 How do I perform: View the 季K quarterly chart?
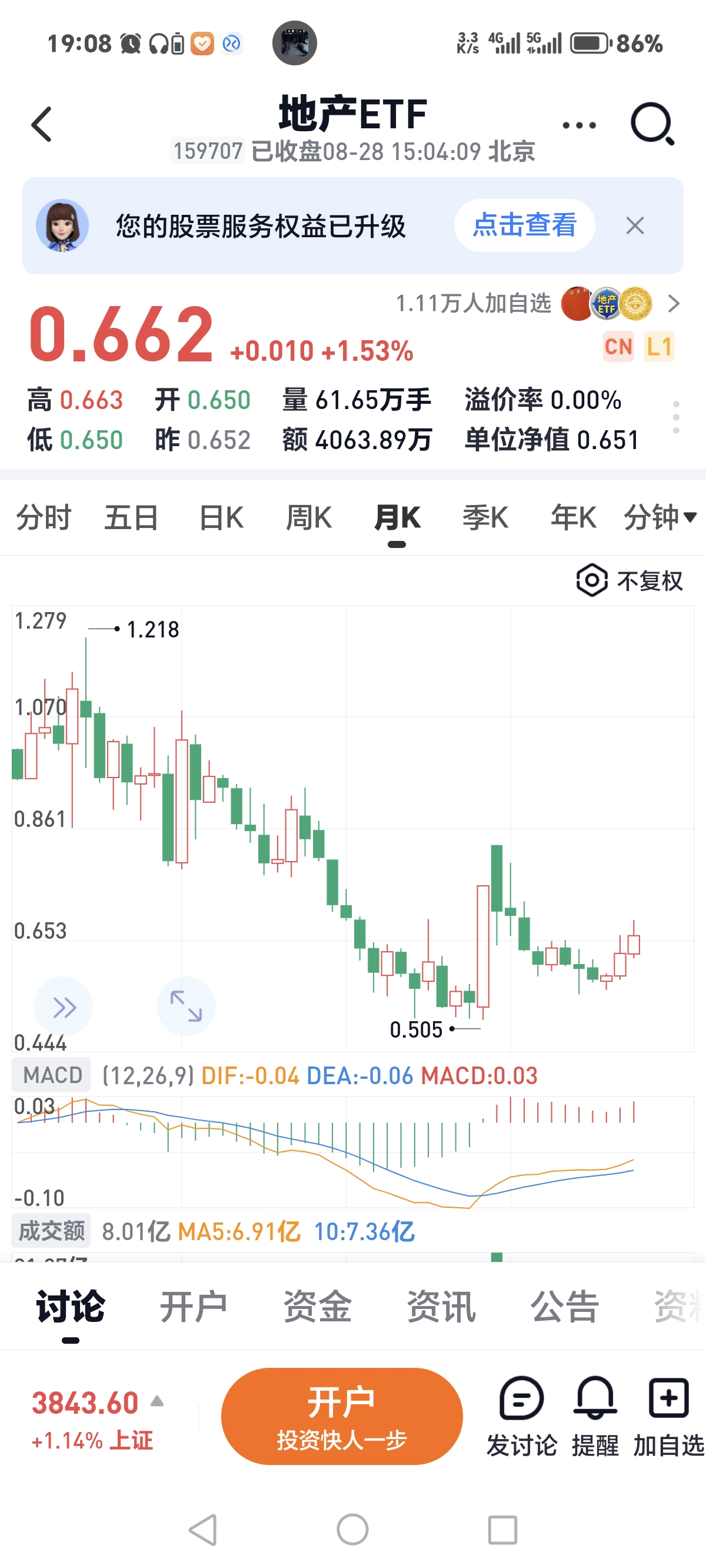click(x=485, y=518)
